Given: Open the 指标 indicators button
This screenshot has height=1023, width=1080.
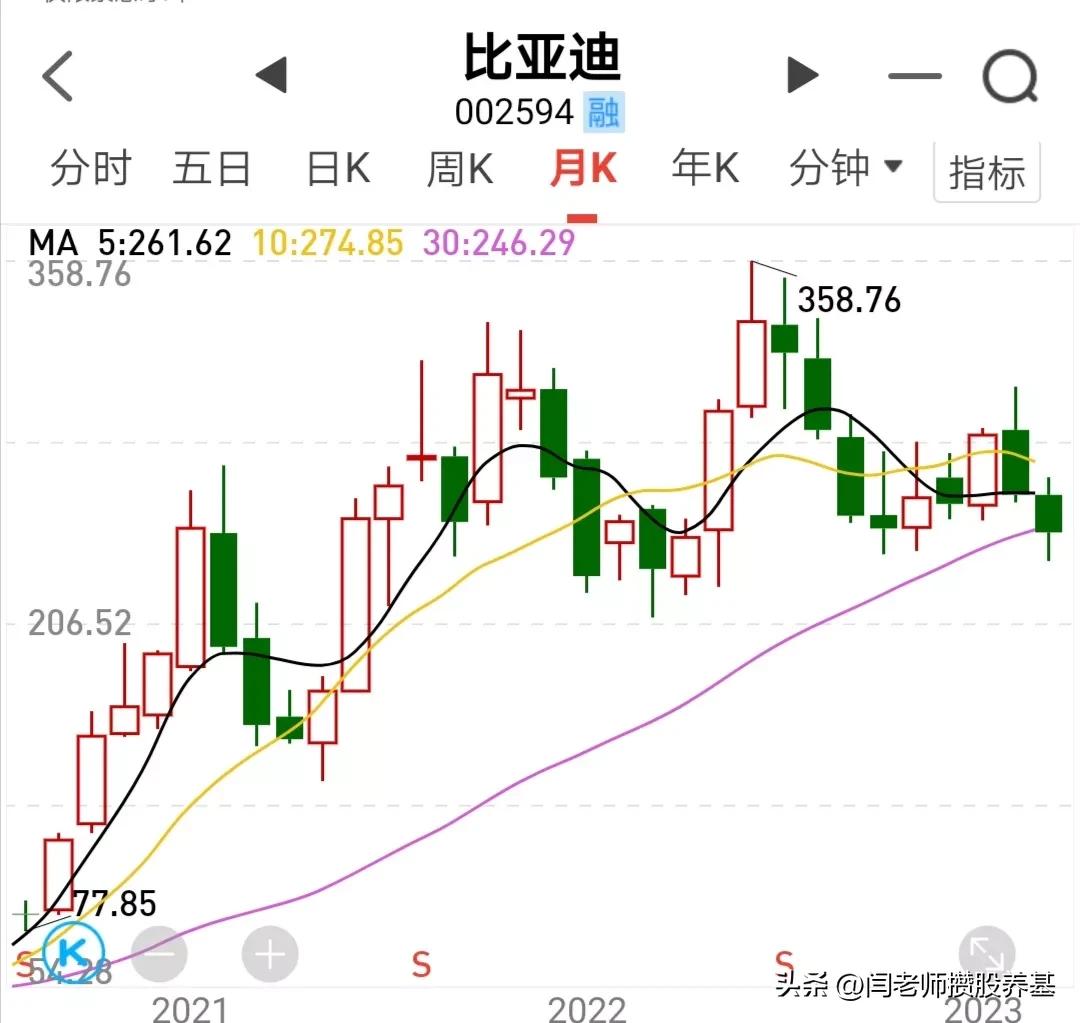Looking at the screenshot, I should tap(987, 172).
